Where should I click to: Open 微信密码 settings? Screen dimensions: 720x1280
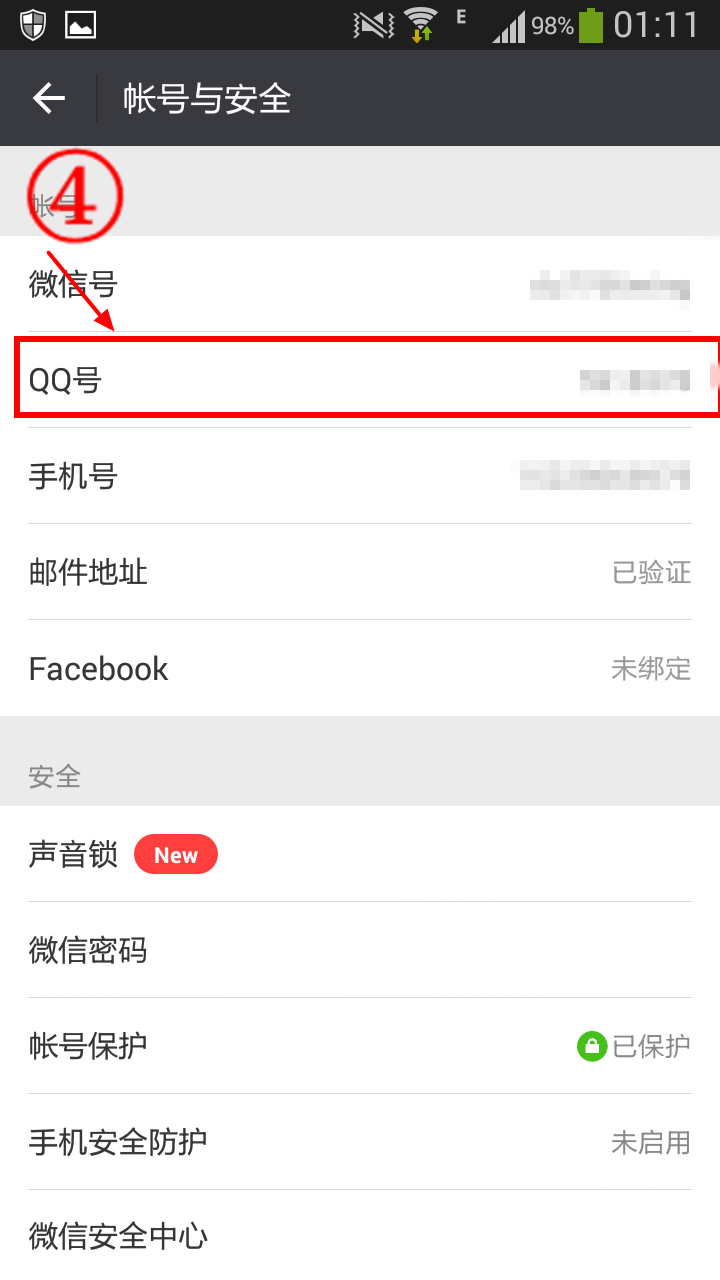[360, 950]
